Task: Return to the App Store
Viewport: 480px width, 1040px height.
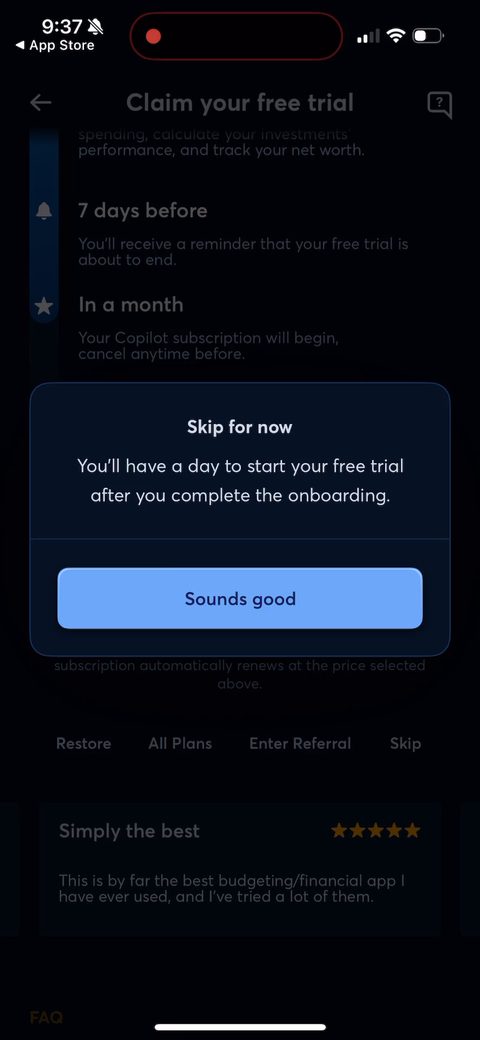Action: pyautogui.click(x=55, y=46)
